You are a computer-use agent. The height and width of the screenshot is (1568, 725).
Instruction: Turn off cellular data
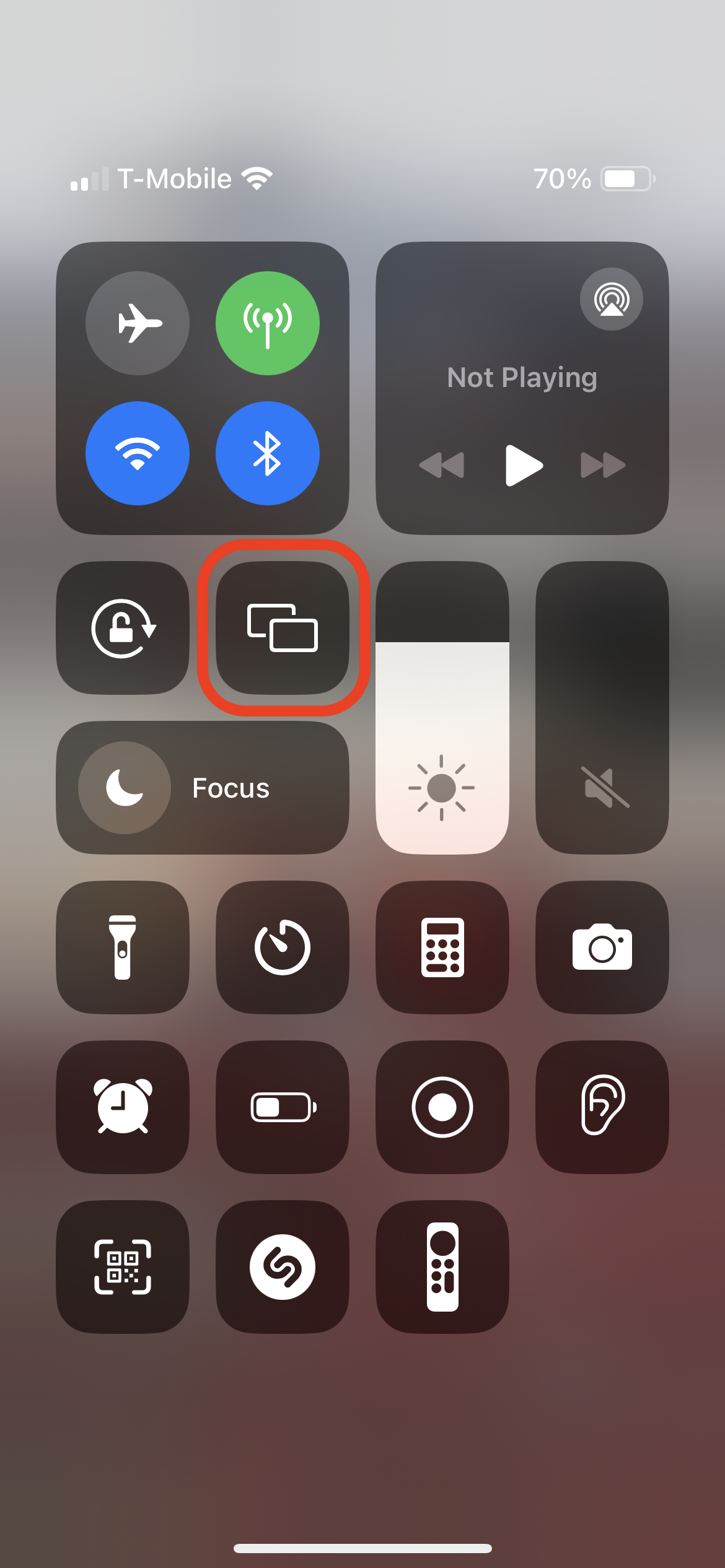tap(268, 323)
